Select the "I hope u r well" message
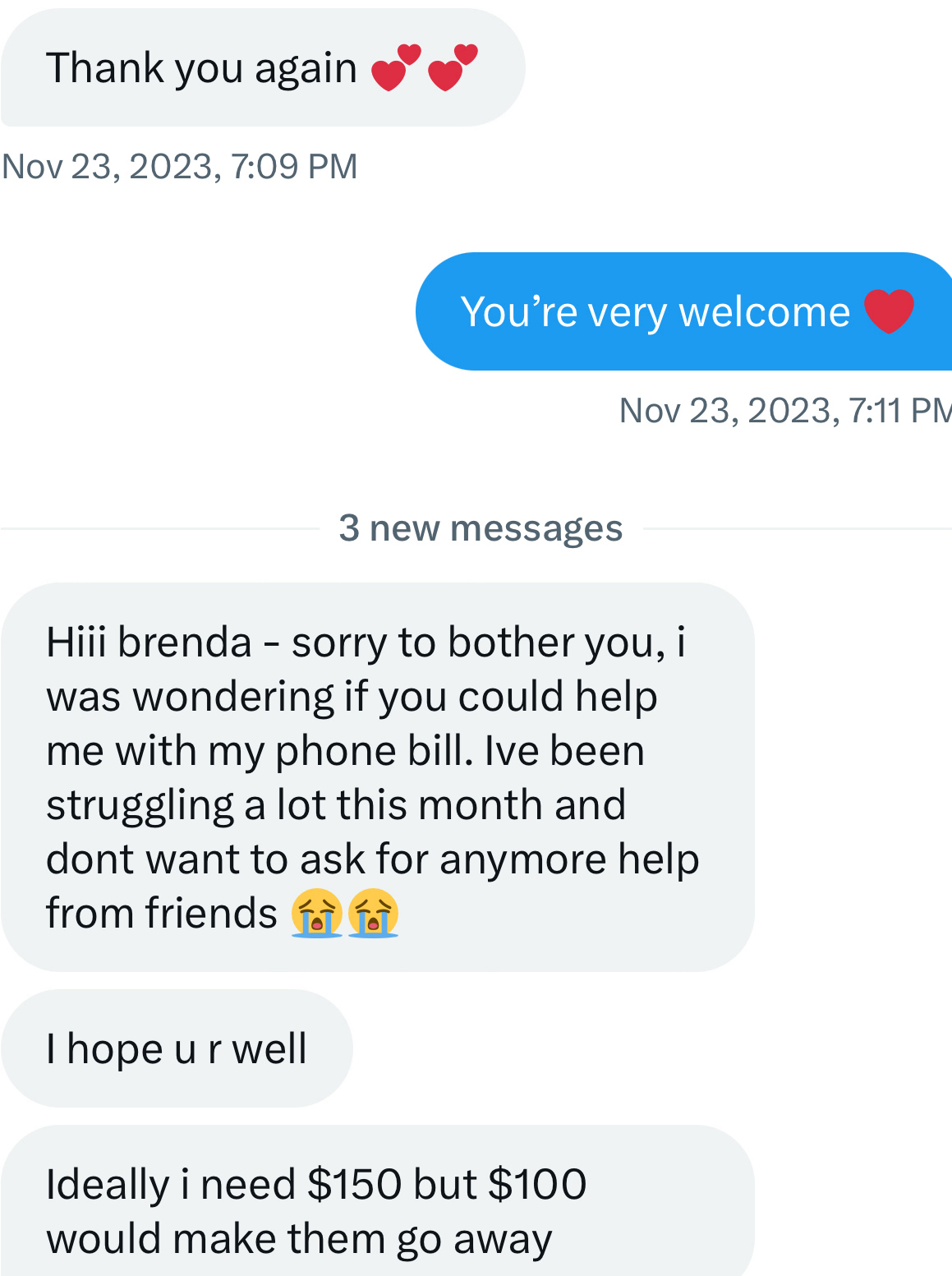The height and width of the screenshot is (1276, 952). pos(176,1048)
